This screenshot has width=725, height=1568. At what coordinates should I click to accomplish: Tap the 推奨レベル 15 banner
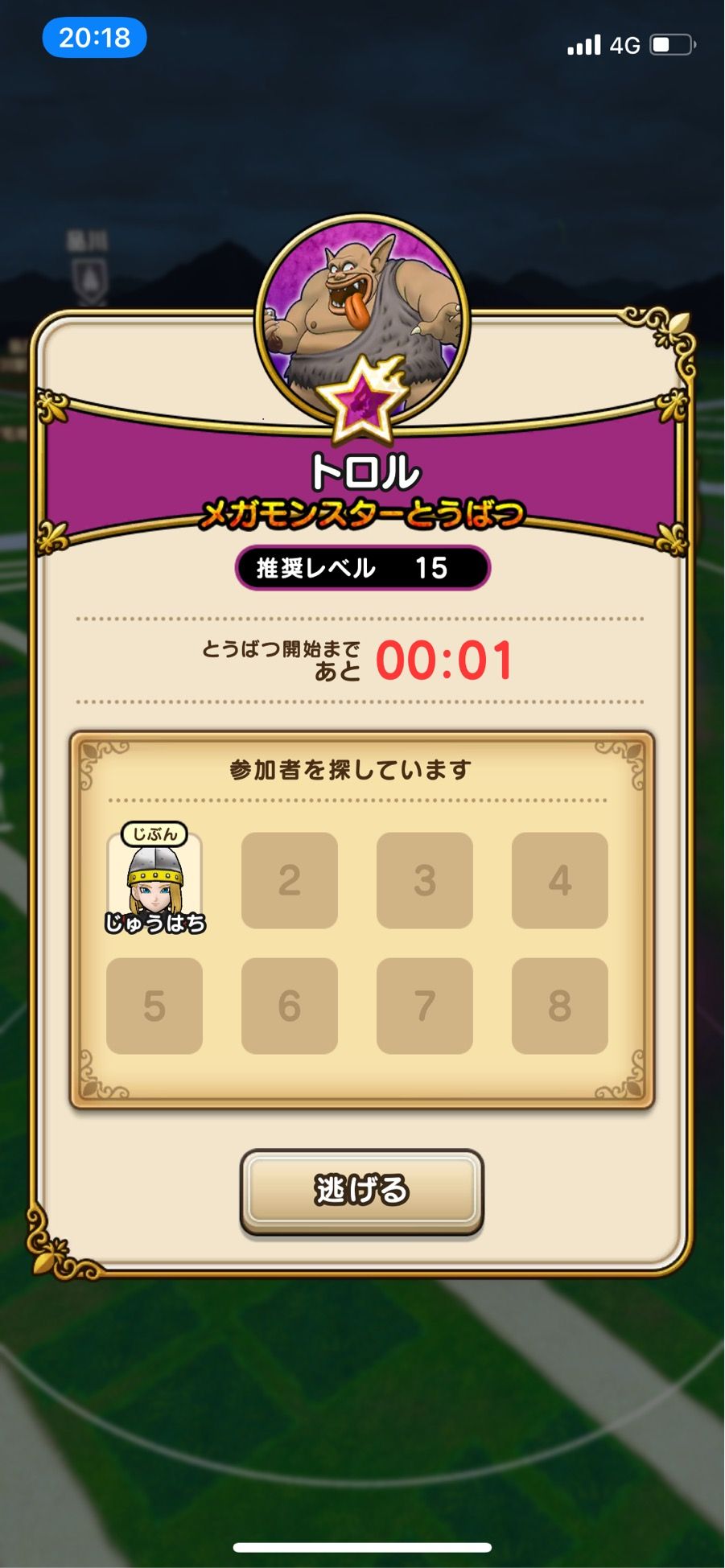(x=360, y=567)
